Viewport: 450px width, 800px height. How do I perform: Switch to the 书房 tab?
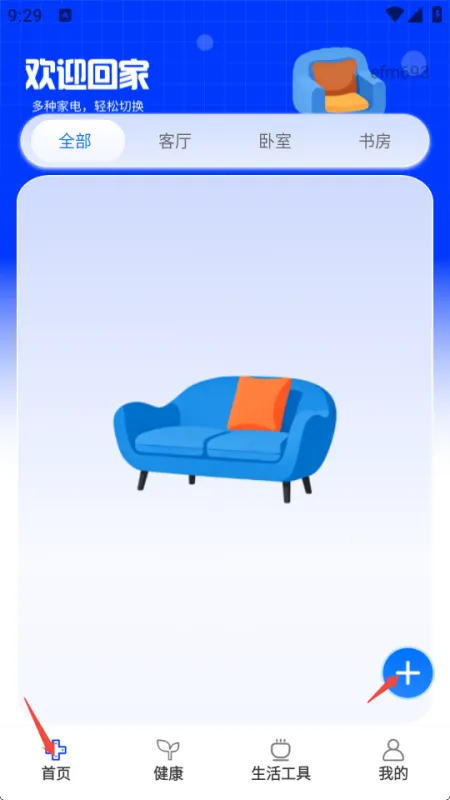[375, 141]
